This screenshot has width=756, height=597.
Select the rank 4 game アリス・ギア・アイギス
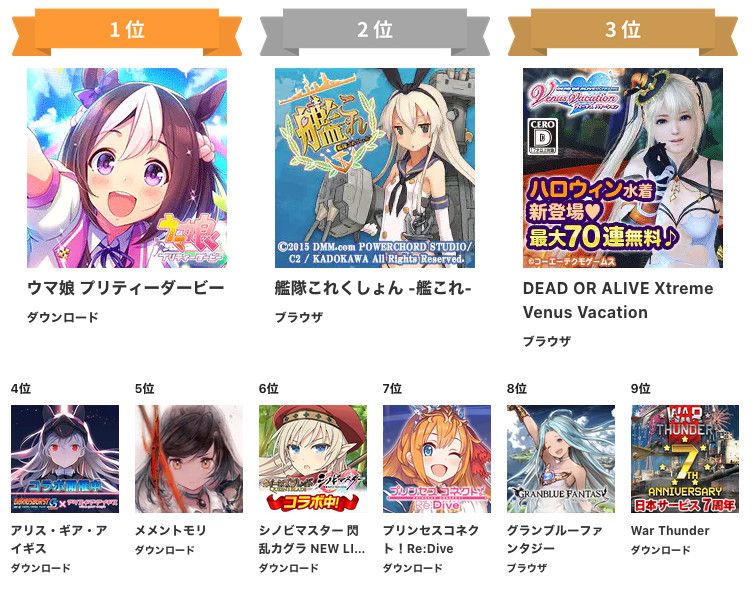pos(65,459)
